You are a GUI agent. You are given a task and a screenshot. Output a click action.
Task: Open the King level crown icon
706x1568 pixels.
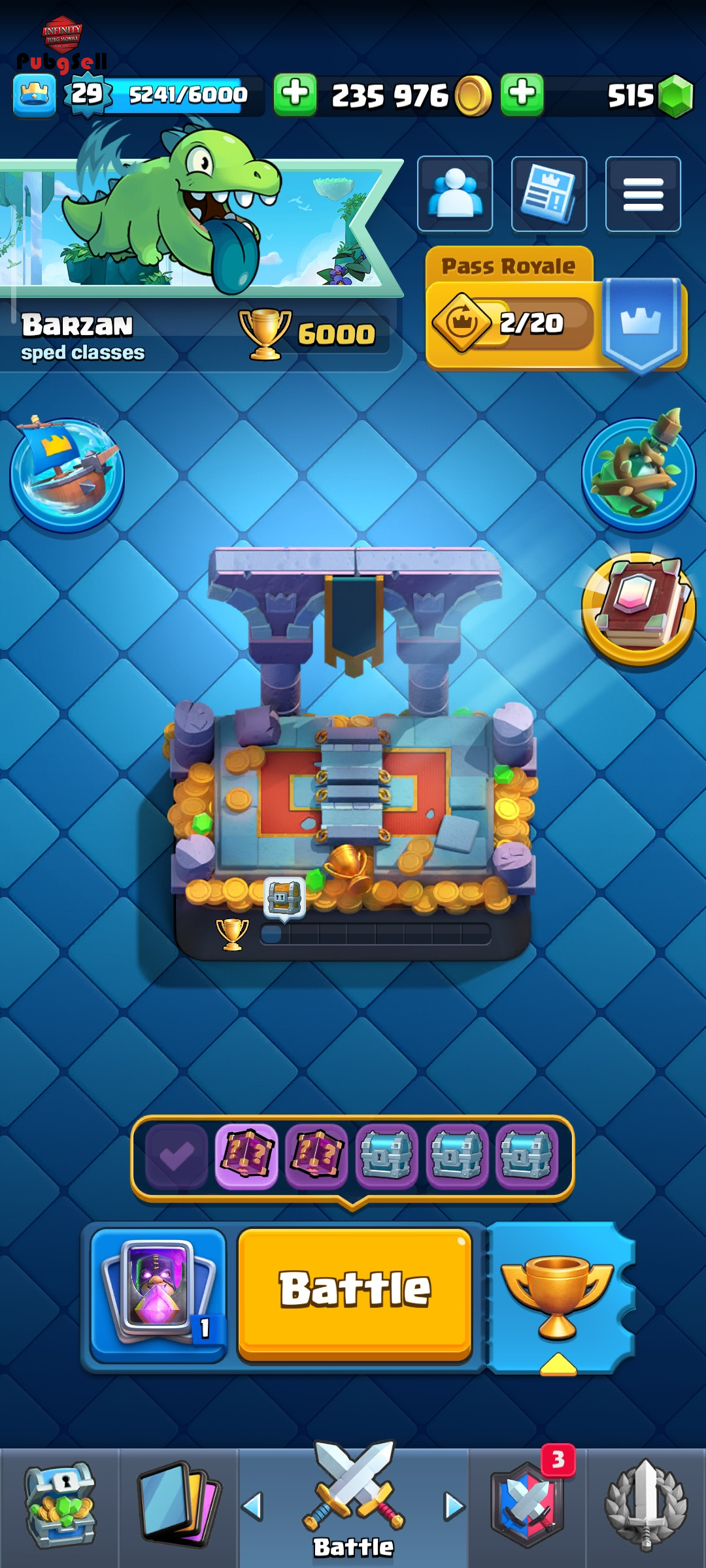pyautogui.click(x=34, y=95)
